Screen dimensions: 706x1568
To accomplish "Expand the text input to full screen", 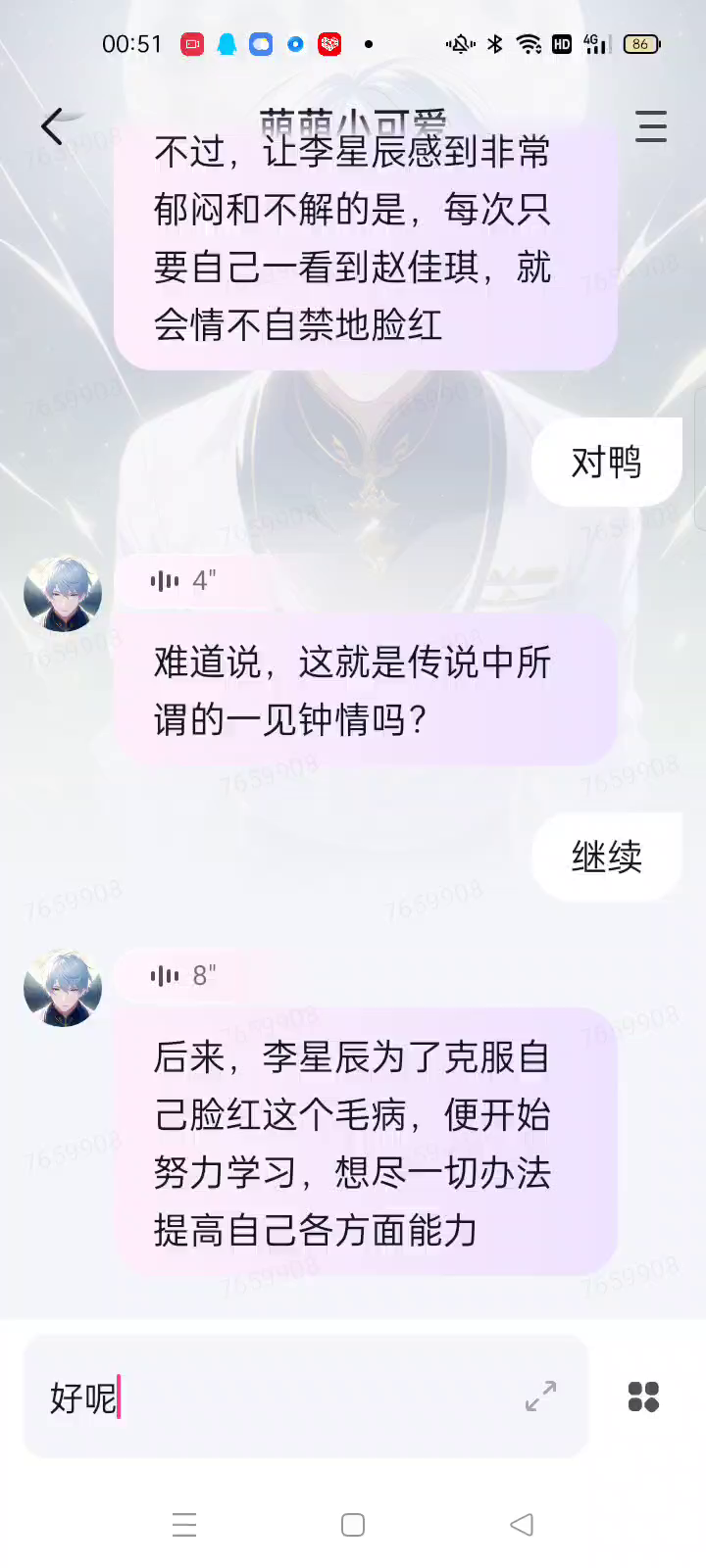I will click(540, 1396).
